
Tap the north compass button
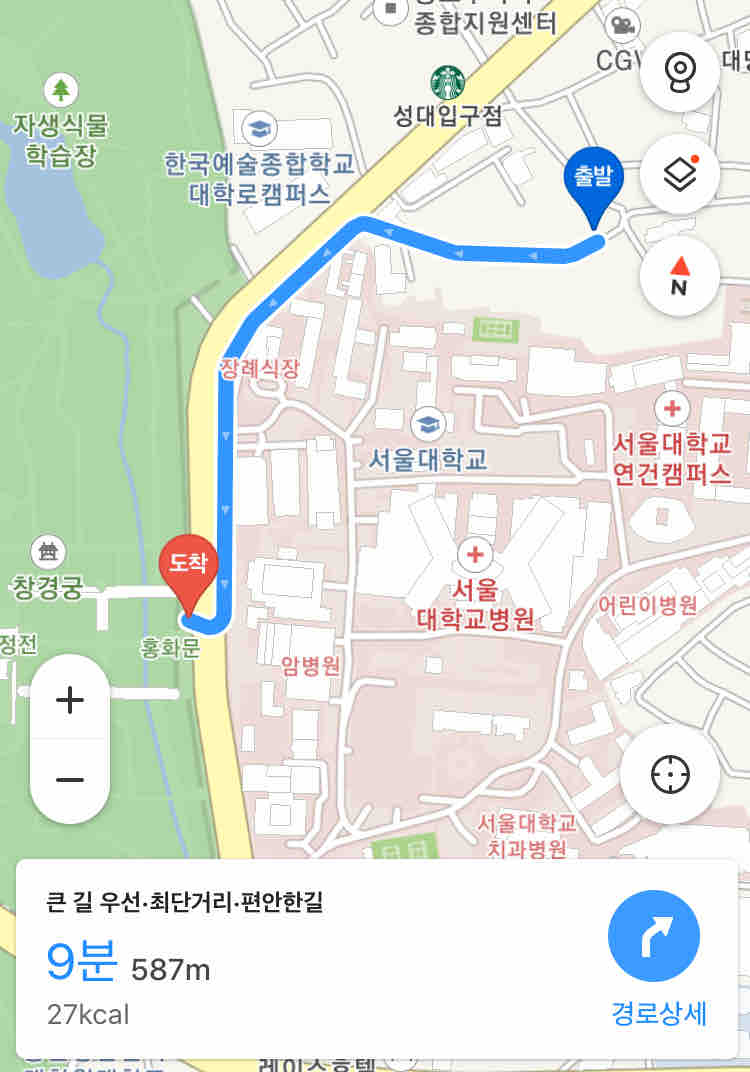680,276
